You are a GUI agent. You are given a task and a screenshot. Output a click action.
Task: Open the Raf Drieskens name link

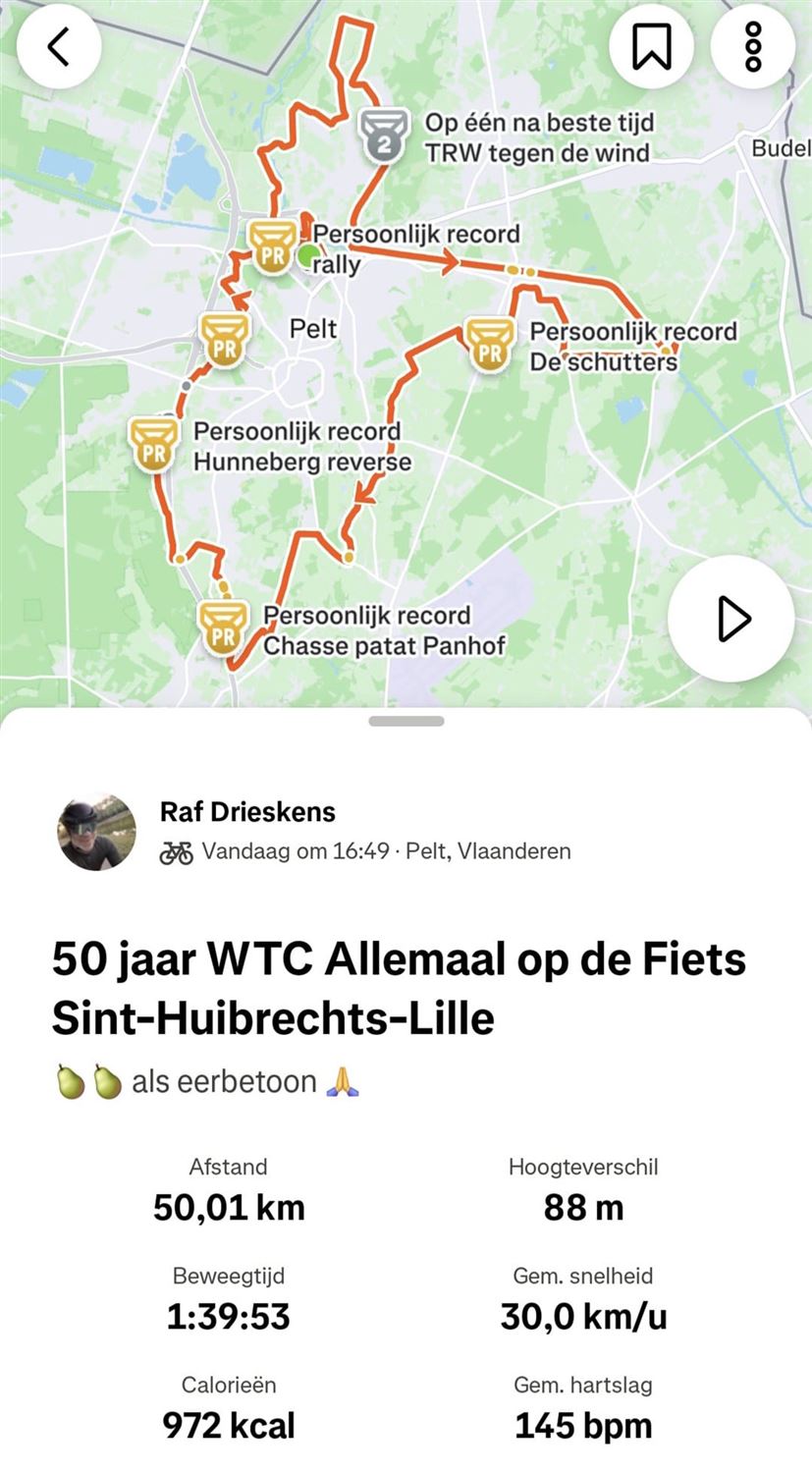tap(247, 812)
